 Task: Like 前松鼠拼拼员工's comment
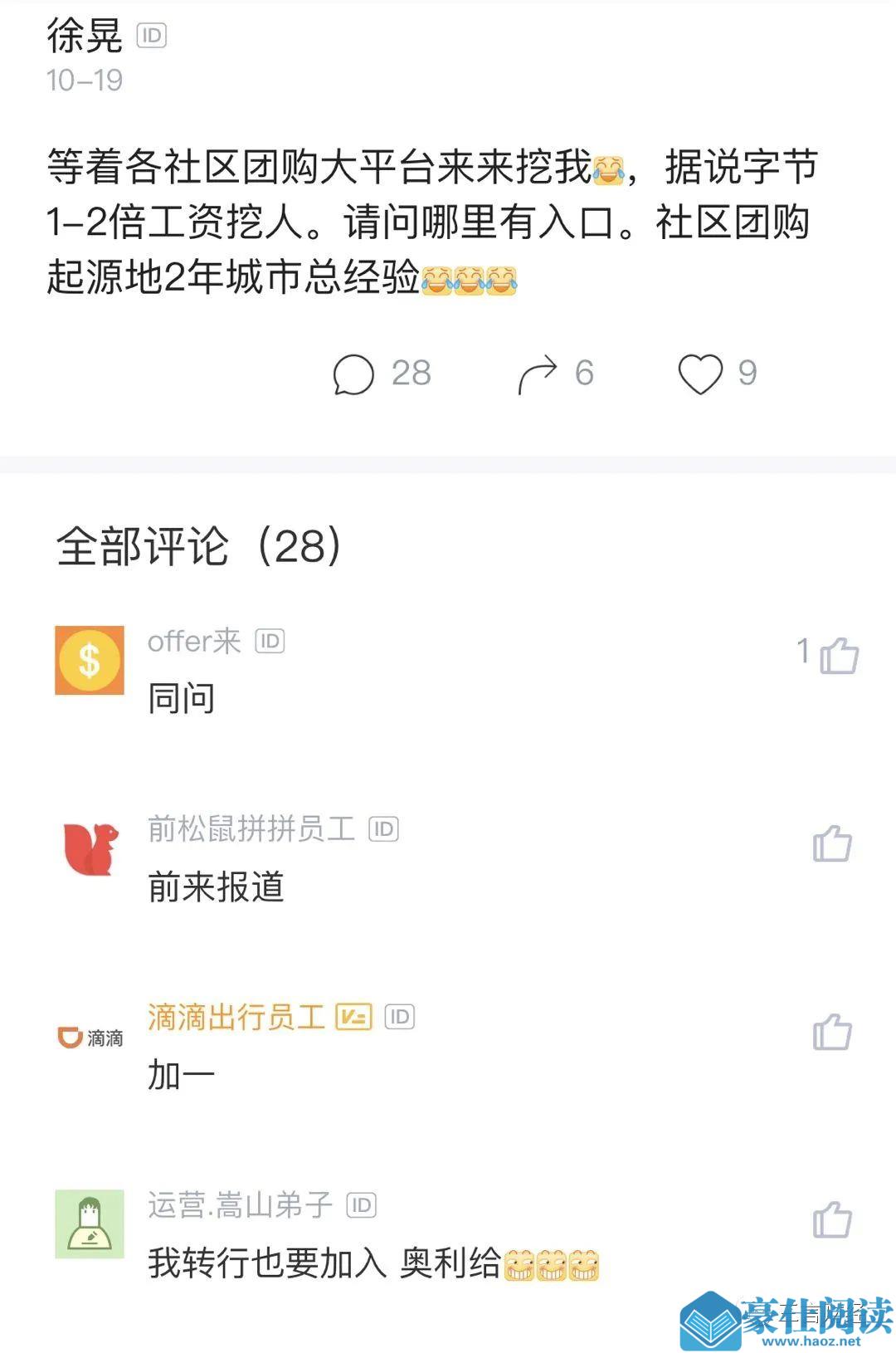click(x=832, y=844)
